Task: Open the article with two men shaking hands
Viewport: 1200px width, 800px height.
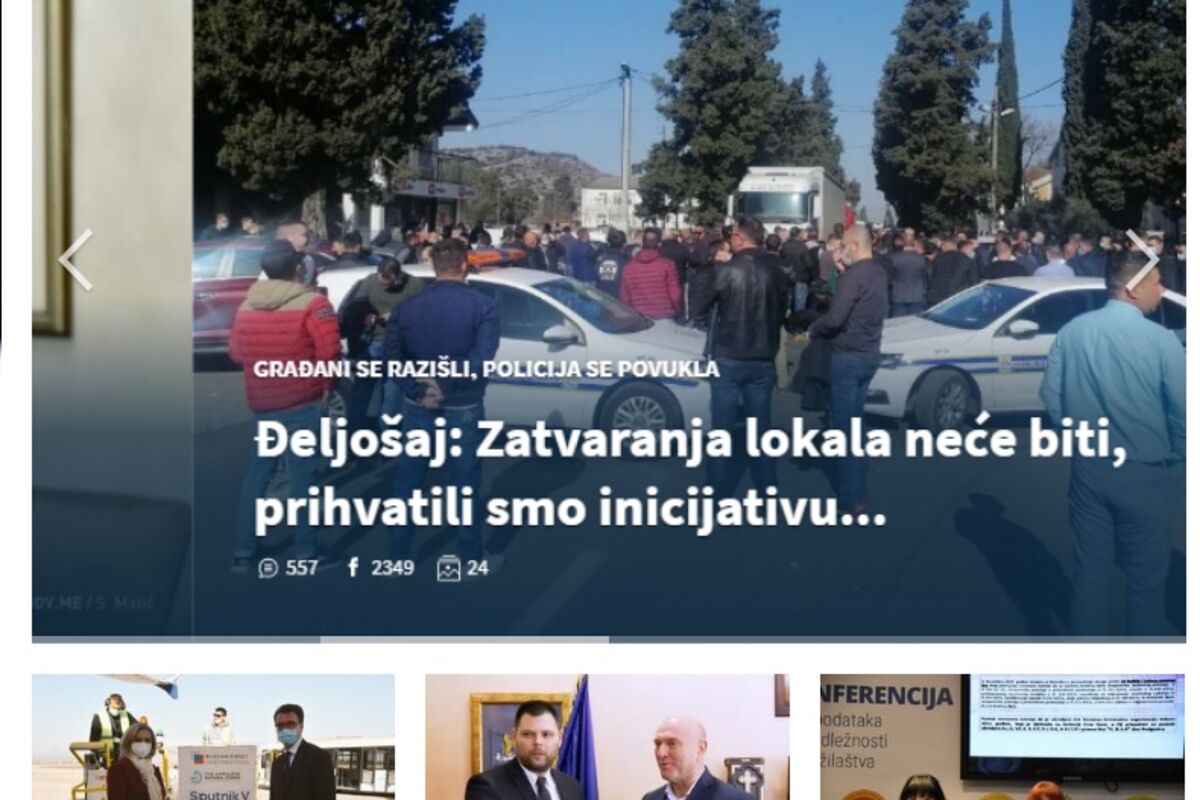Action: [x=607, y=737]
